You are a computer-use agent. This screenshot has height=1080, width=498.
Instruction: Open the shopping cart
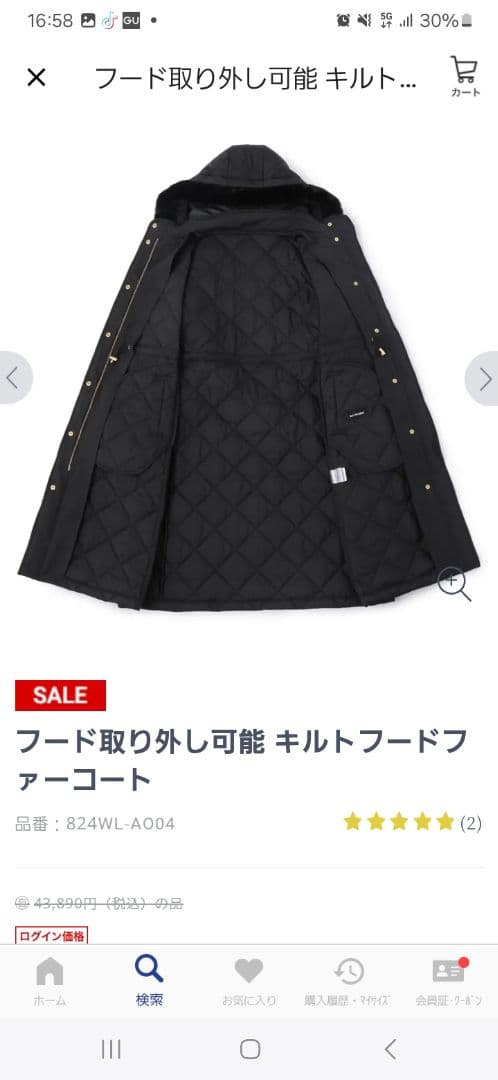pos(465,77)
